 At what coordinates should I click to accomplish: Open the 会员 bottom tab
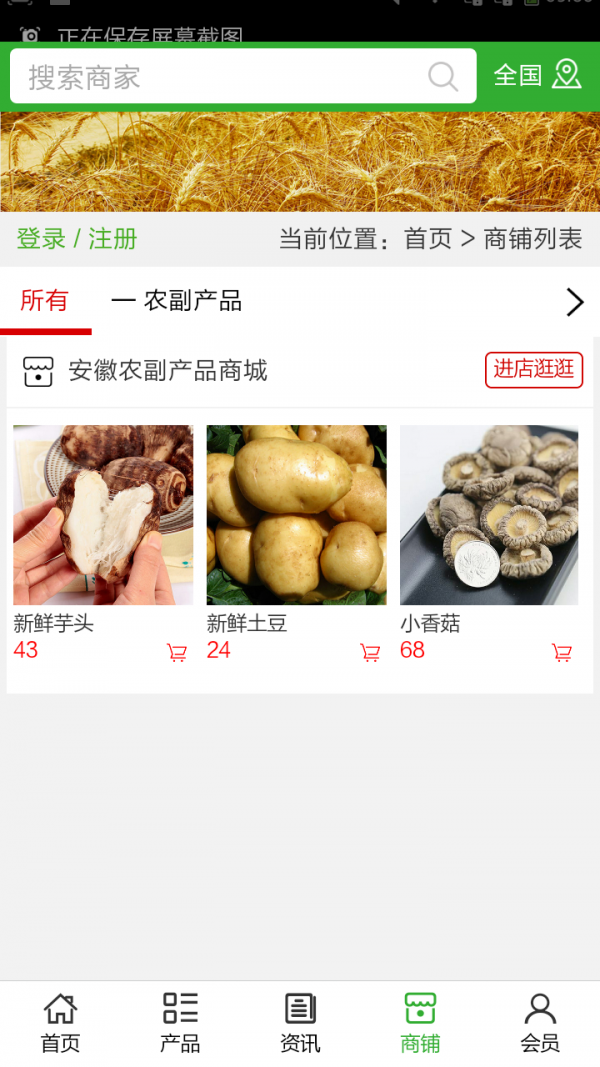pyautogui.click(x=540, y=1023)
